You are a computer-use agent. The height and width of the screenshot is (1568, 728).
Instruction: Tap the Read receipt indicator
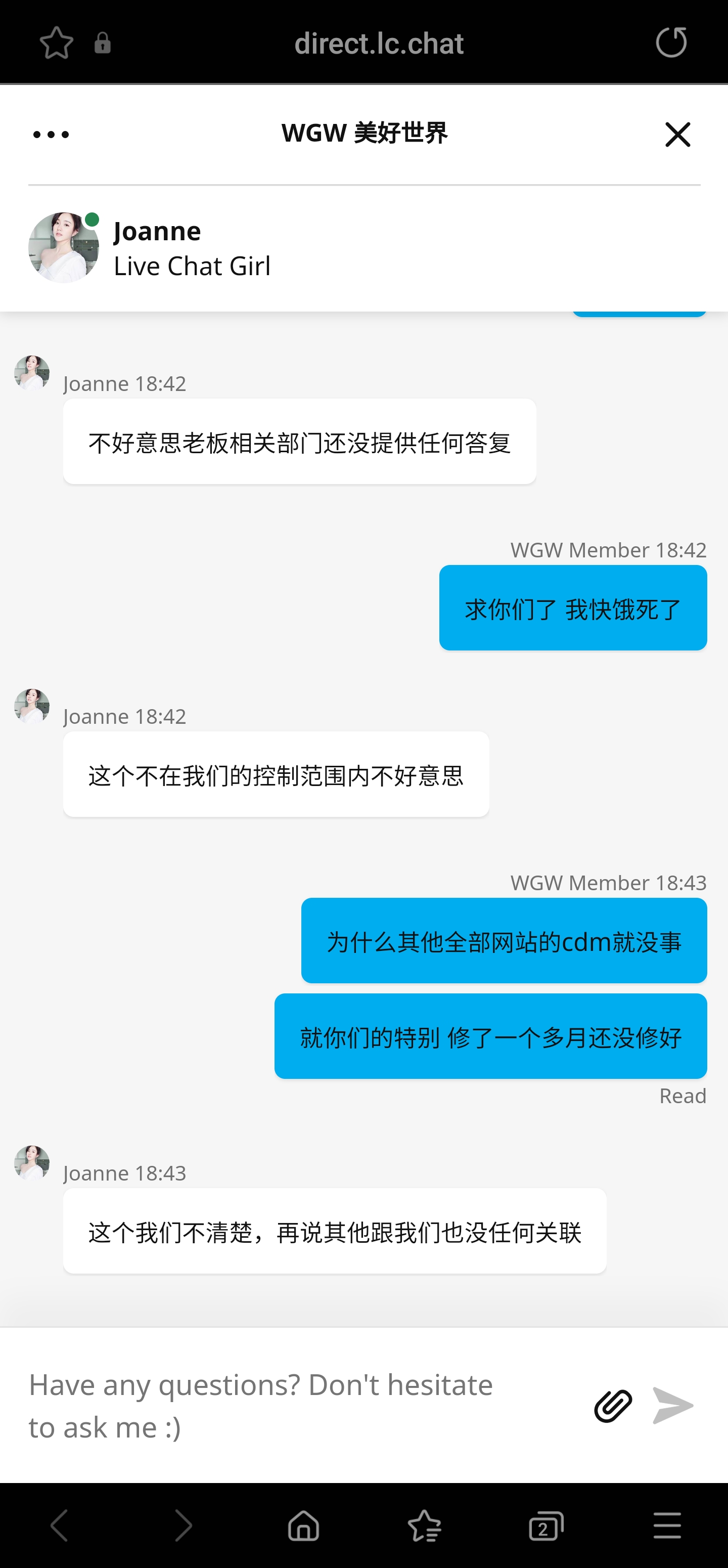pos(683,1095)
